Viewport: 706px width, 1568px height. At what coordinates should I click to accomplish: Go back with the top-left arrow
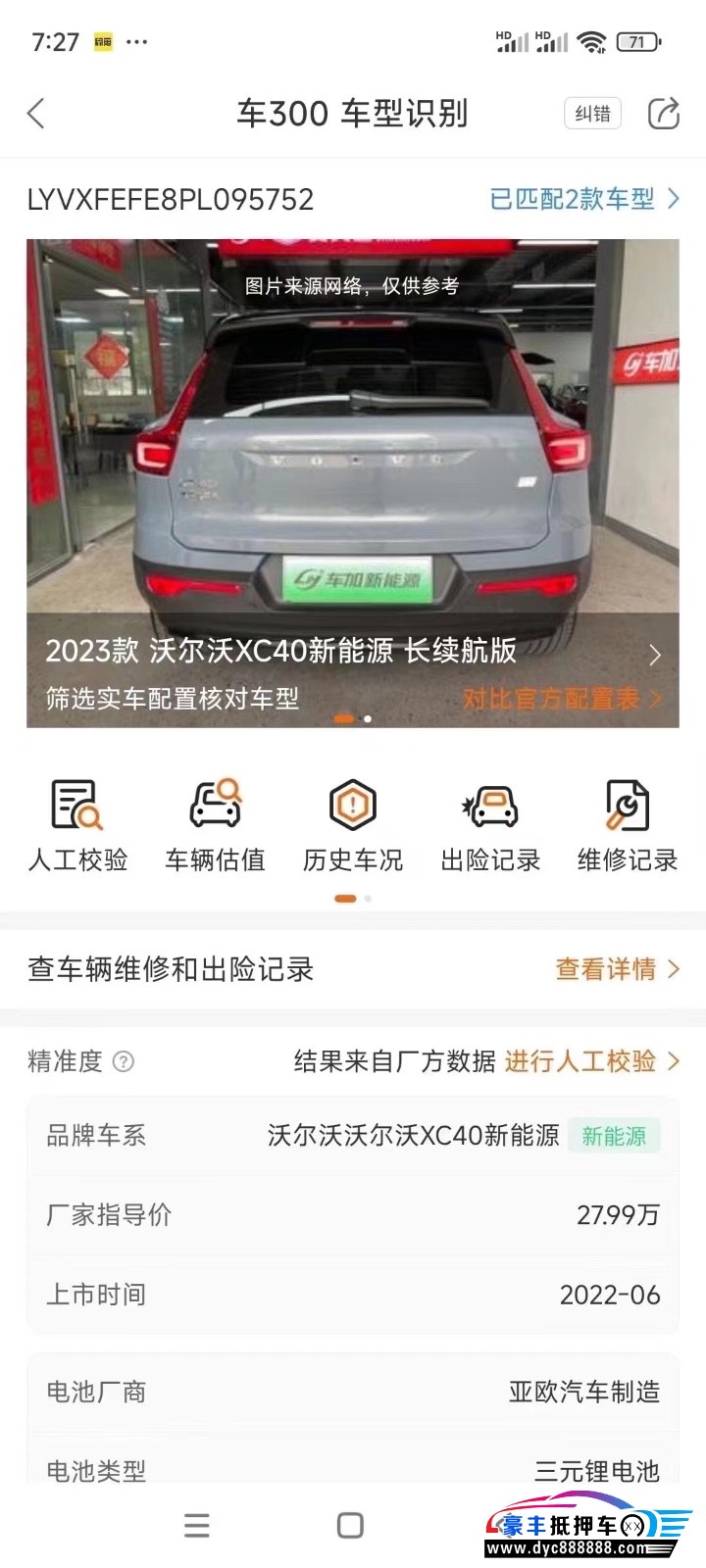click(36, 114)
